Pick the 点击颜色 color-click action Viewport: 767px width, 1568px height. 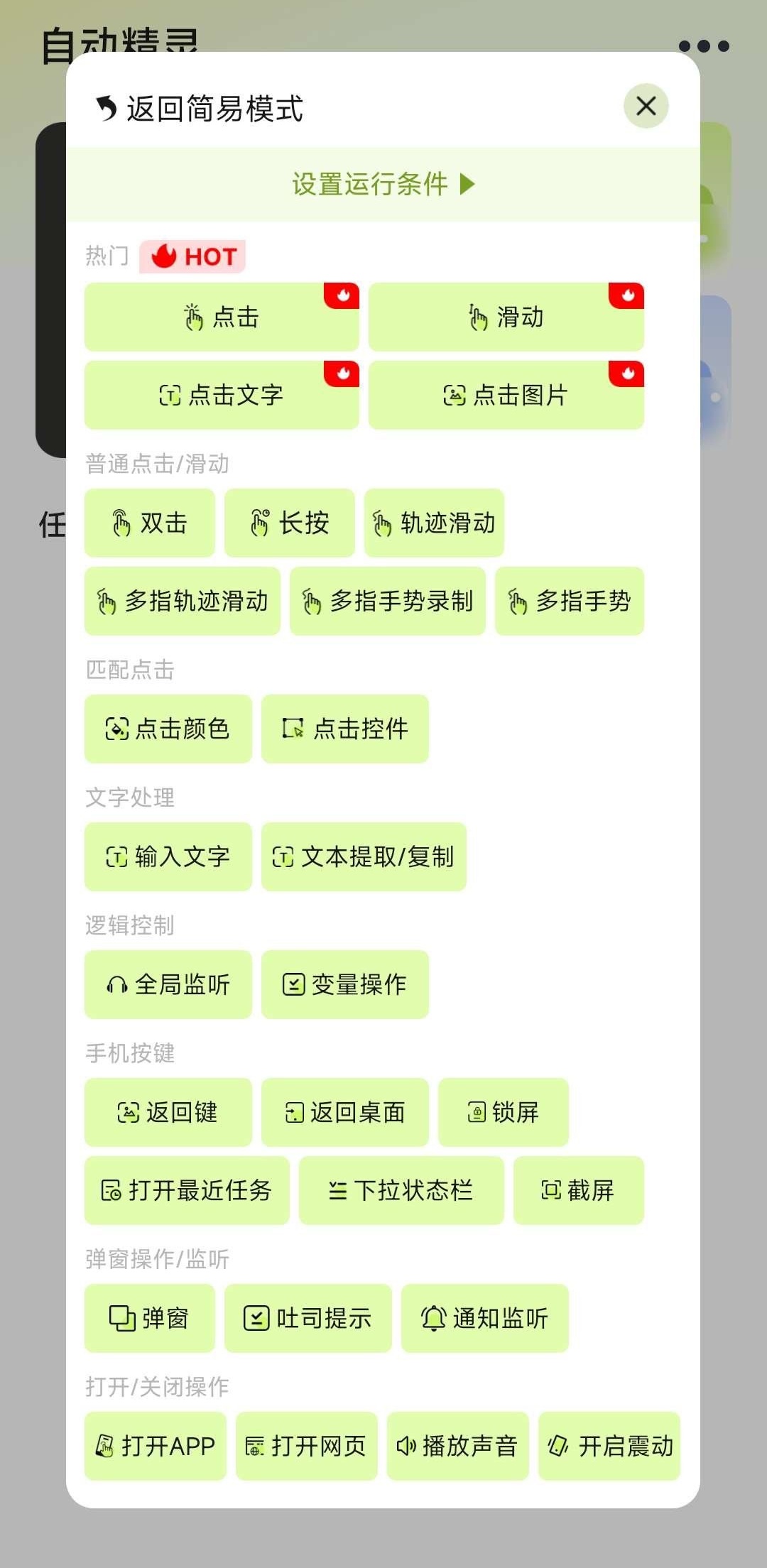pos(168,729)
